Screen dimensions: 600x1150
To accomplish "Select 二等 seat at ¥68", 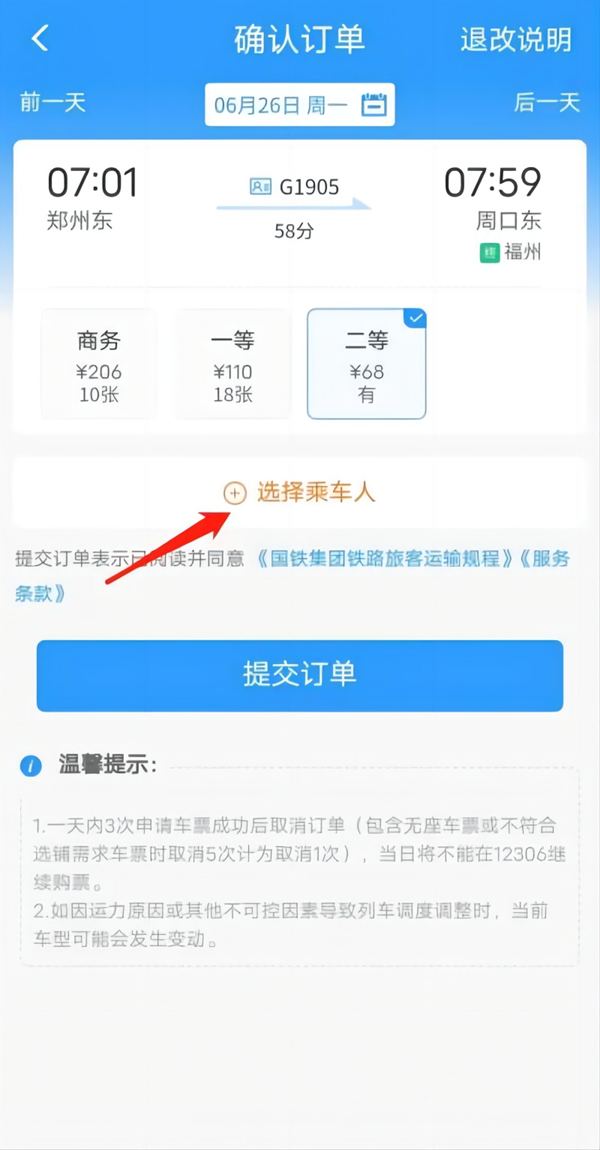I will tap(366, 365).
